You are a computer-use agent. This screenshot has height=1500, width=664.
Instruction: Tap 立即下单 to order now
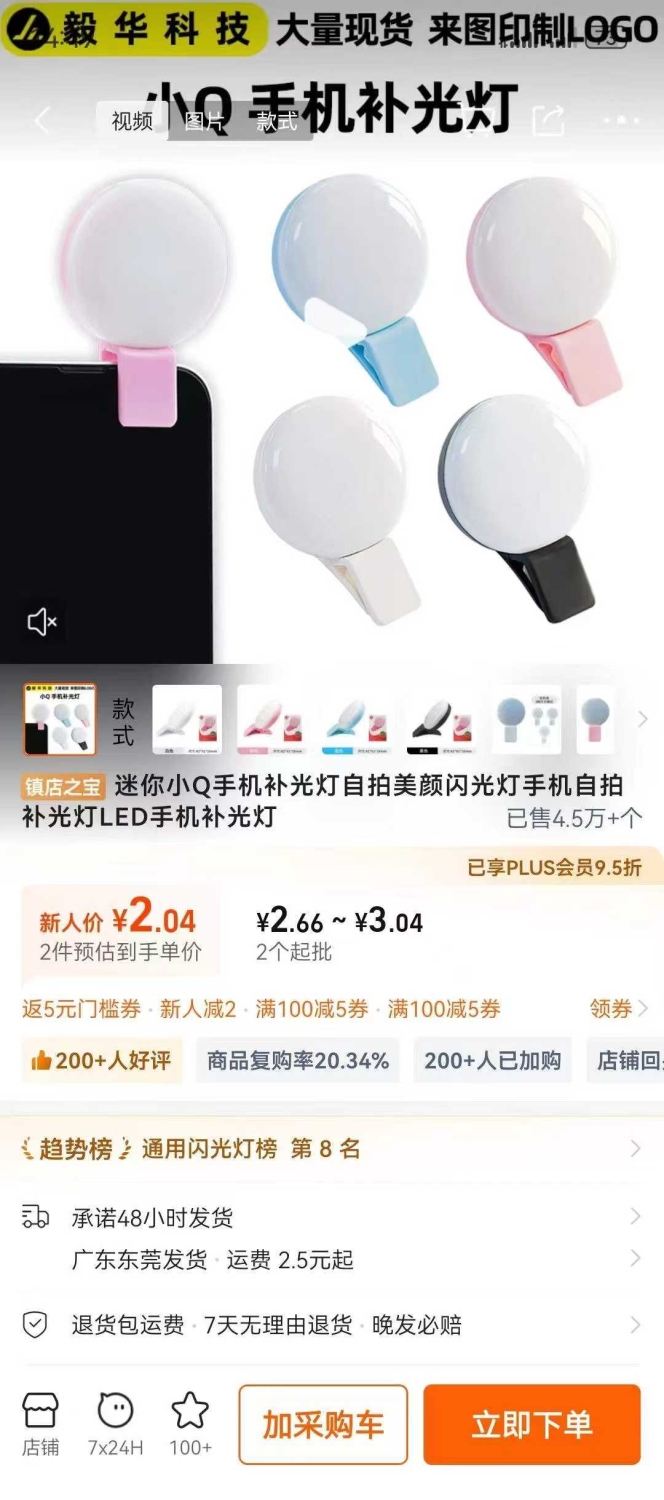[532, 1425]
